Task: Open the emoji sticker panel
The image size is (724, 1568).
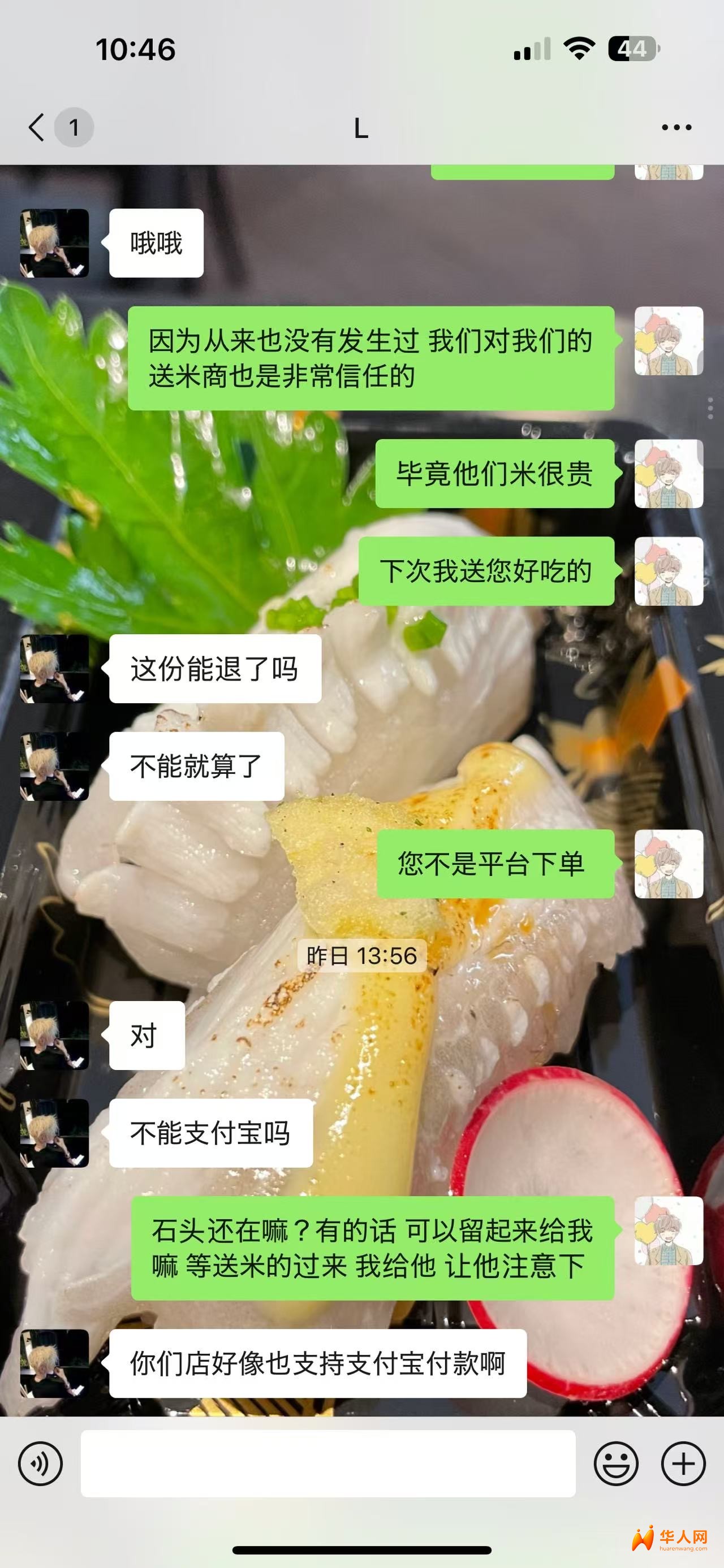Action: (x=615, y=1463)
